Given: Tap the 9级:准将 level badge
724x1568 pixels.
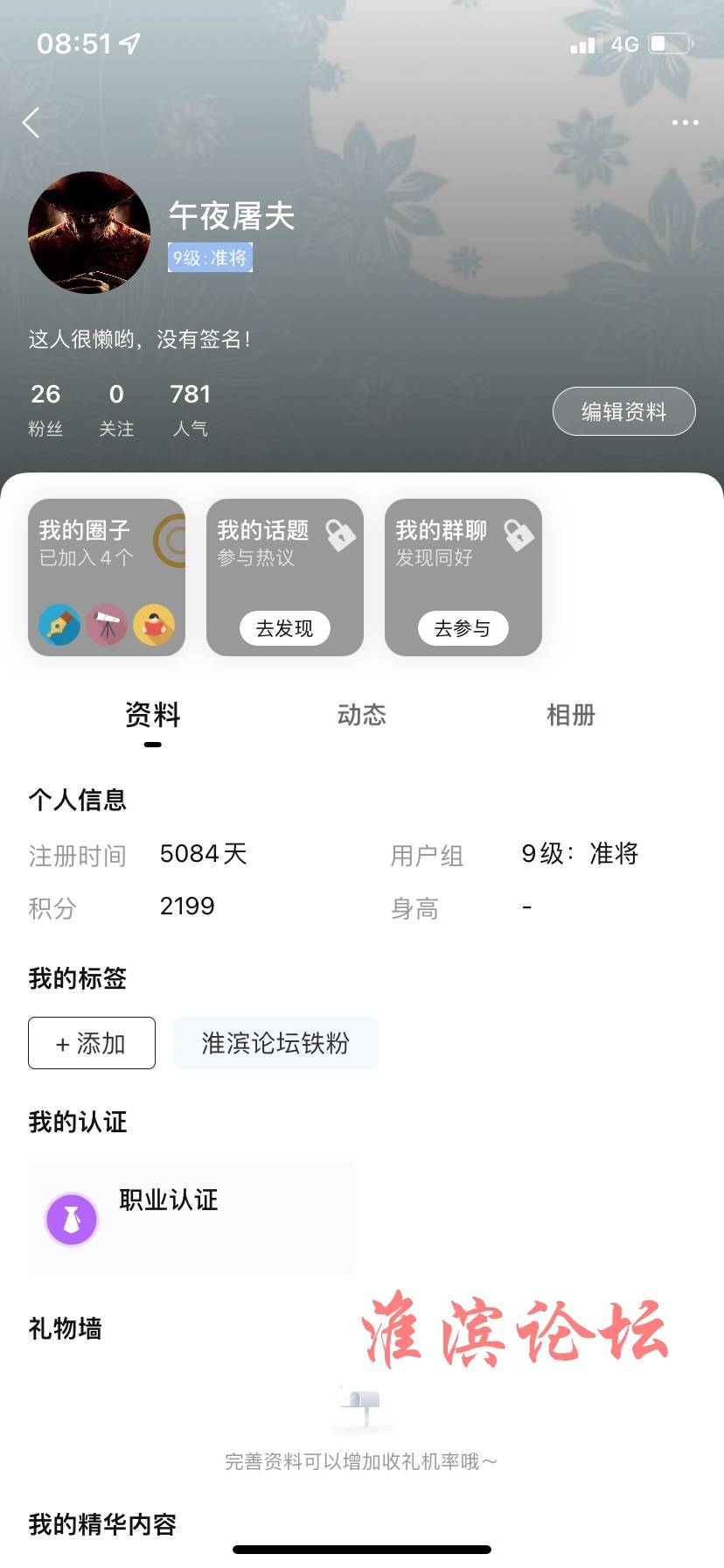Looking at the screenshot, I should tap(210, 258).
